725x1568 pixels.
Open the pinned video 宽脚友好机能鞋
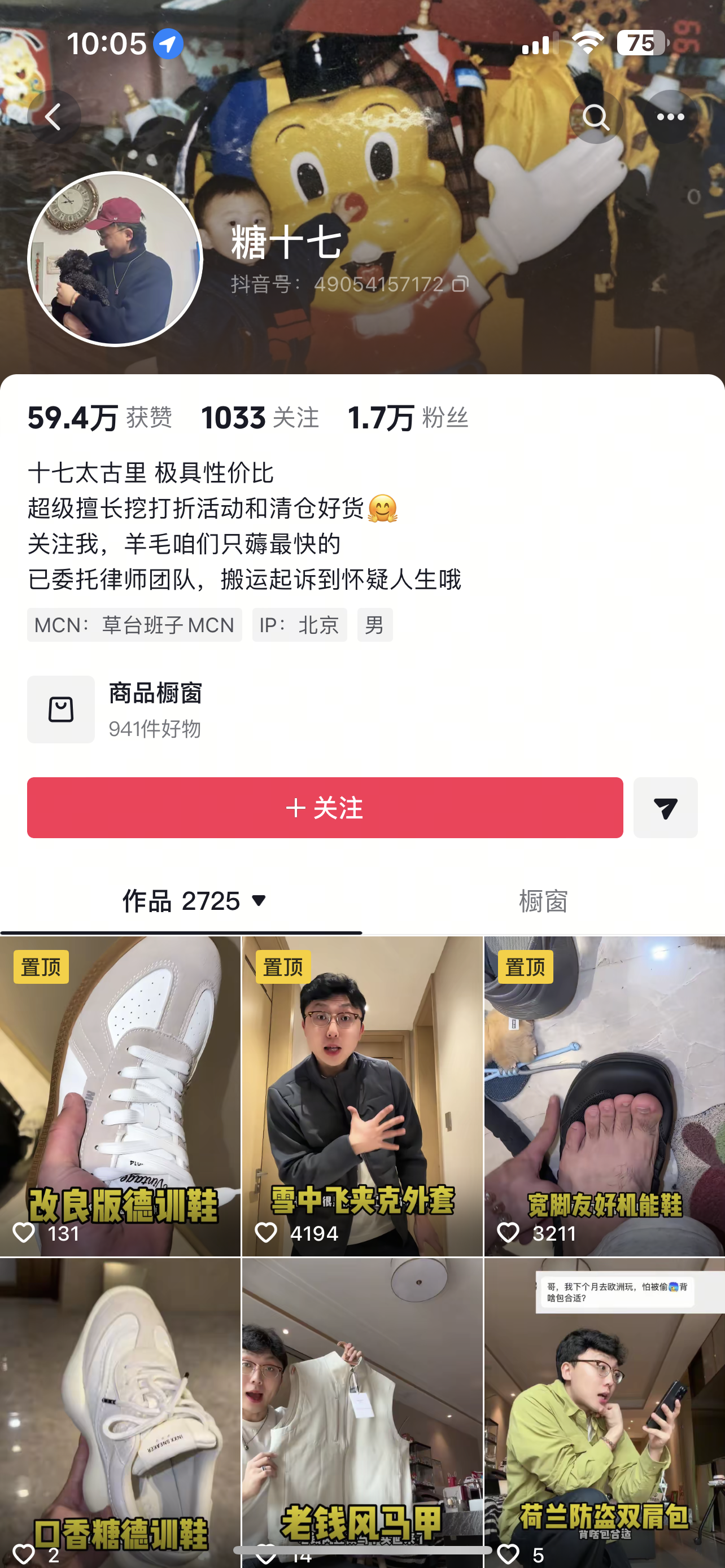click(x=605, y=1096)
